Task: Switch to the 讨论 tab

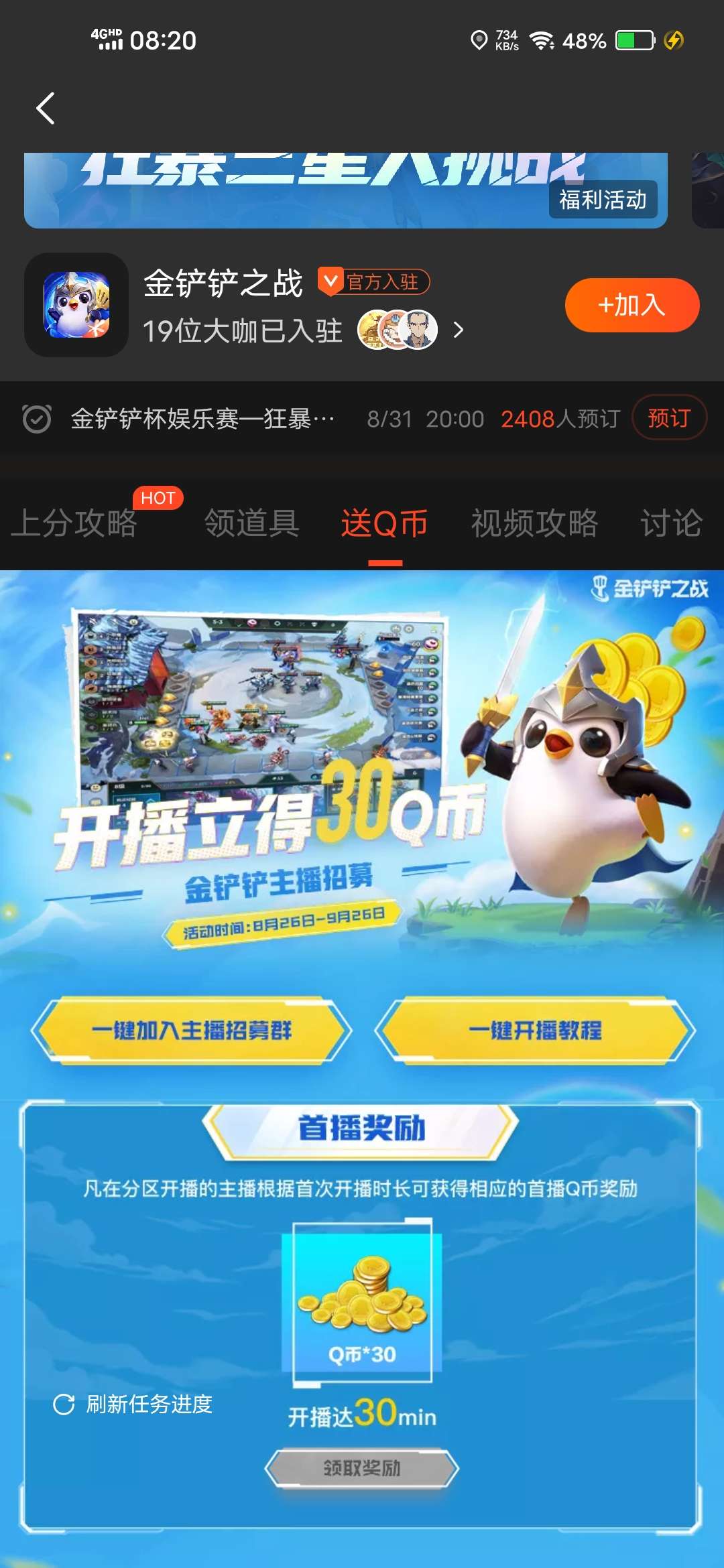Action: coord(671,523)
